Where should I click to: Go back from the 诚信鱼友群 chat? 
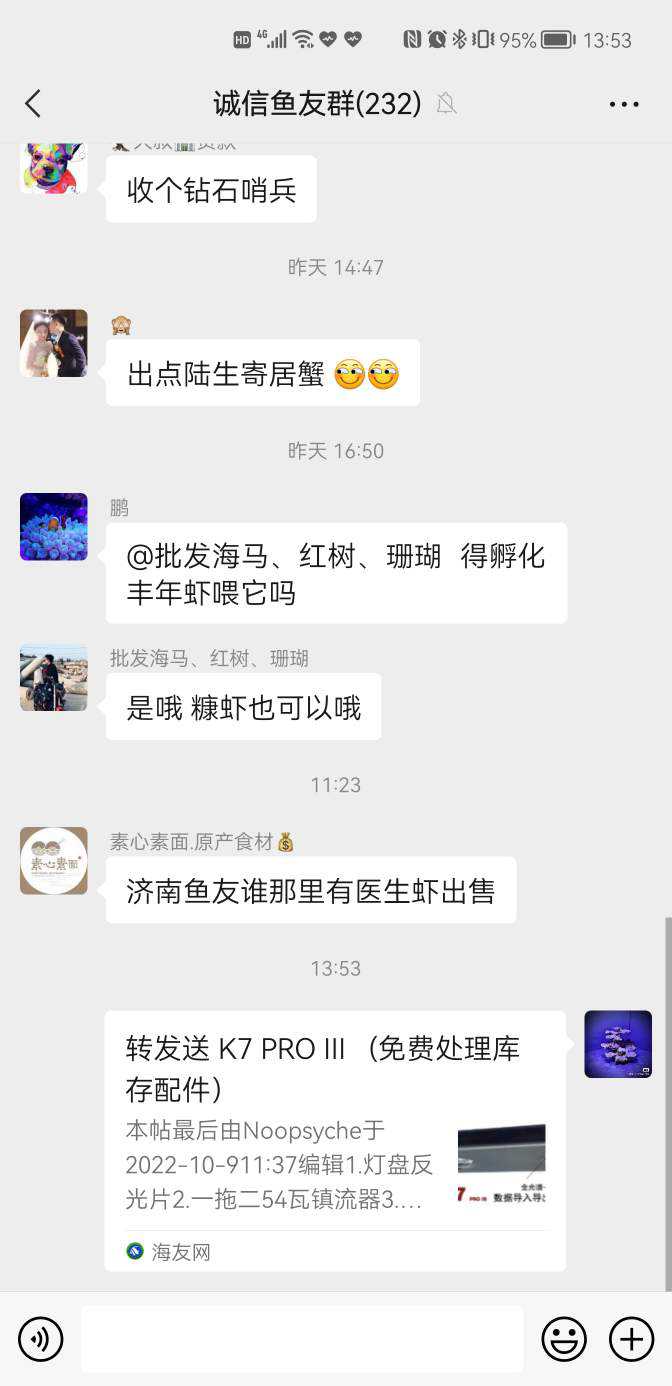click(33, 103)
